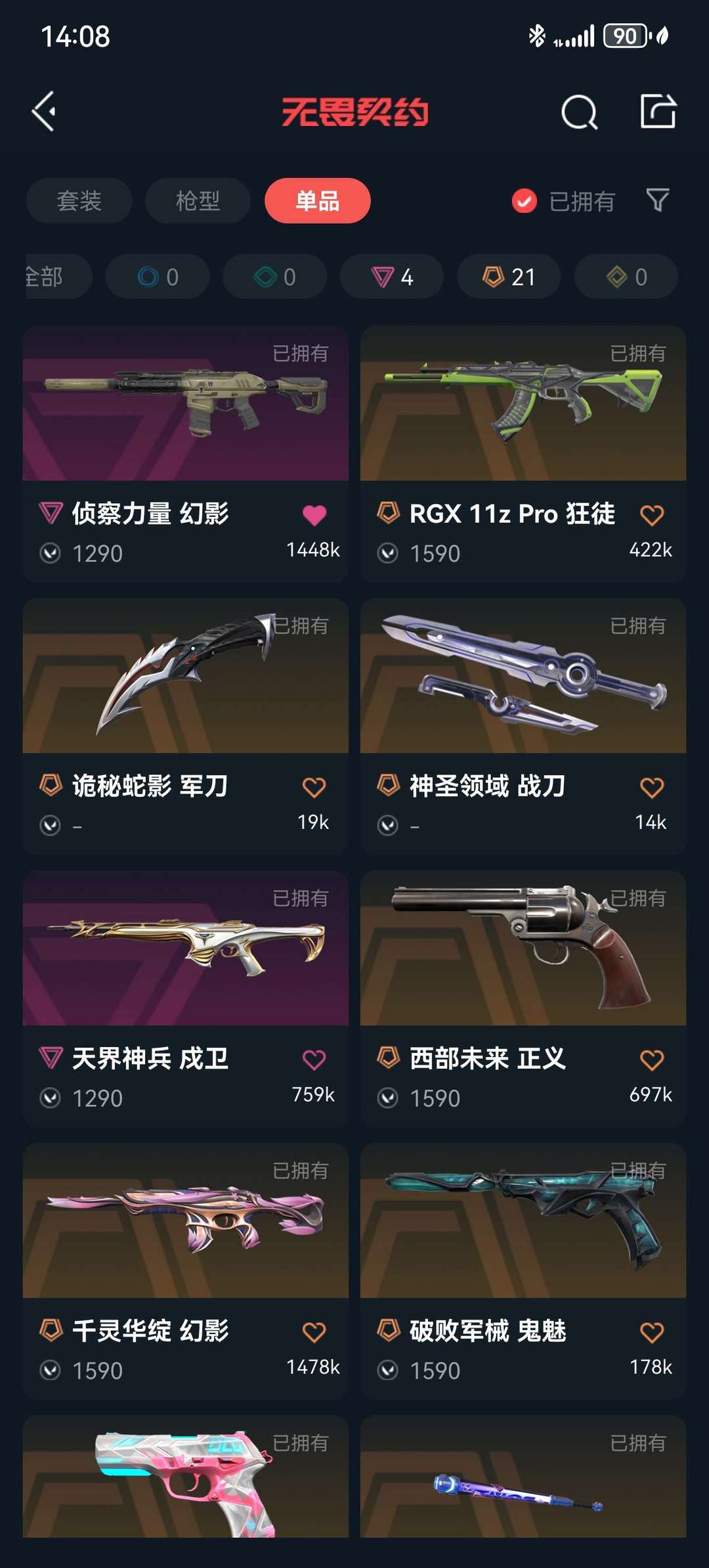
Task: Uncheck the 已拥有 checkbox
Action: tap(525, 201)
